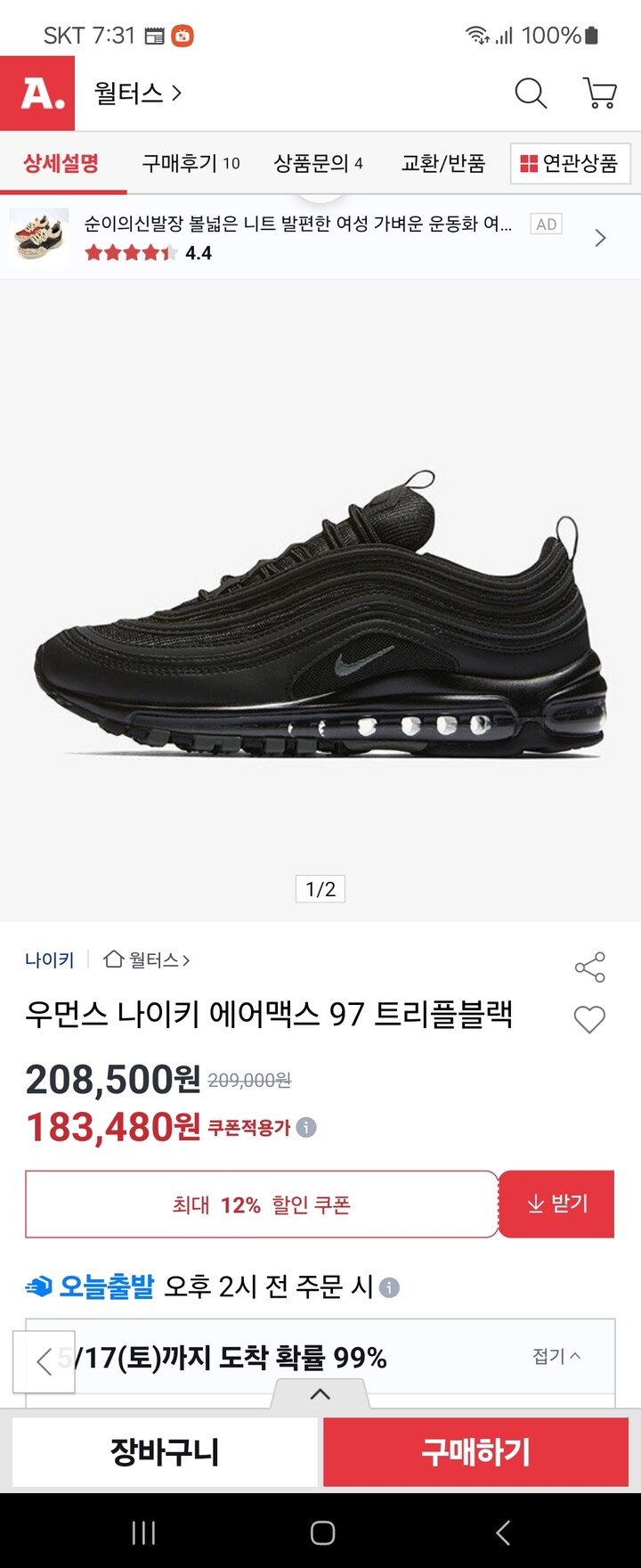Collapse the bottom sheet chevron
This screenshot has height=1568, width=641.
(320, 1395)
